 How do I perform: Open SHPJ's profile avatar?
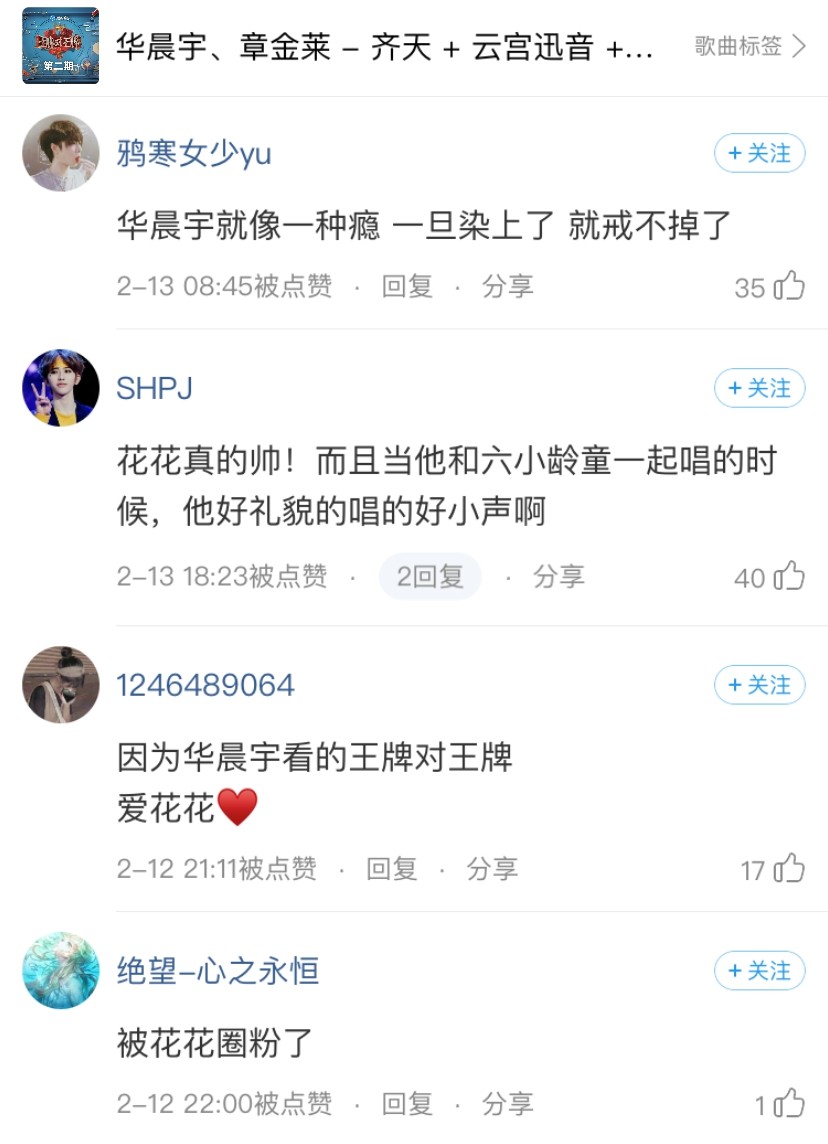pyautogui.click(x=61, y=388)
